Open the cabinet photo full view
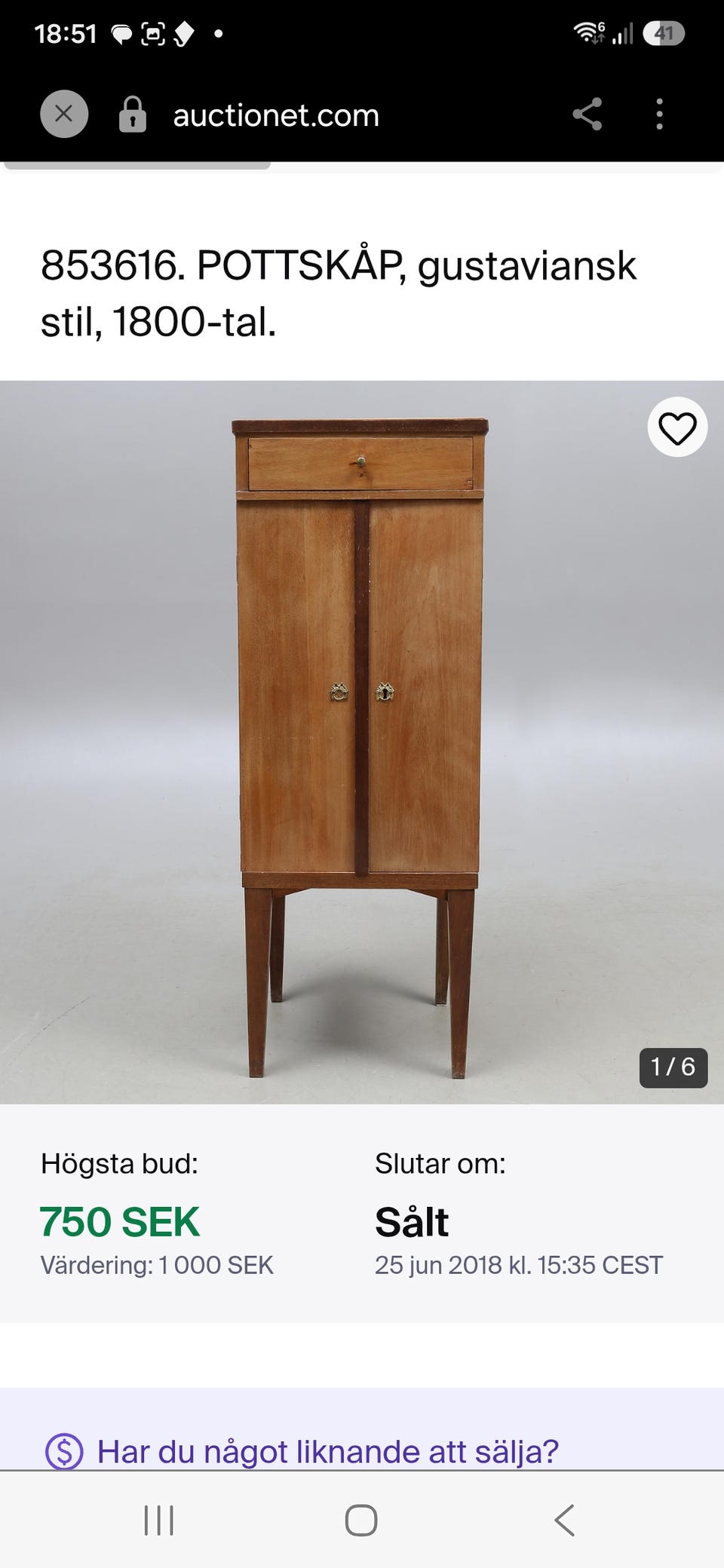Image resolution: width=724 pixels, height=1568 pixels. coord(362,743)
